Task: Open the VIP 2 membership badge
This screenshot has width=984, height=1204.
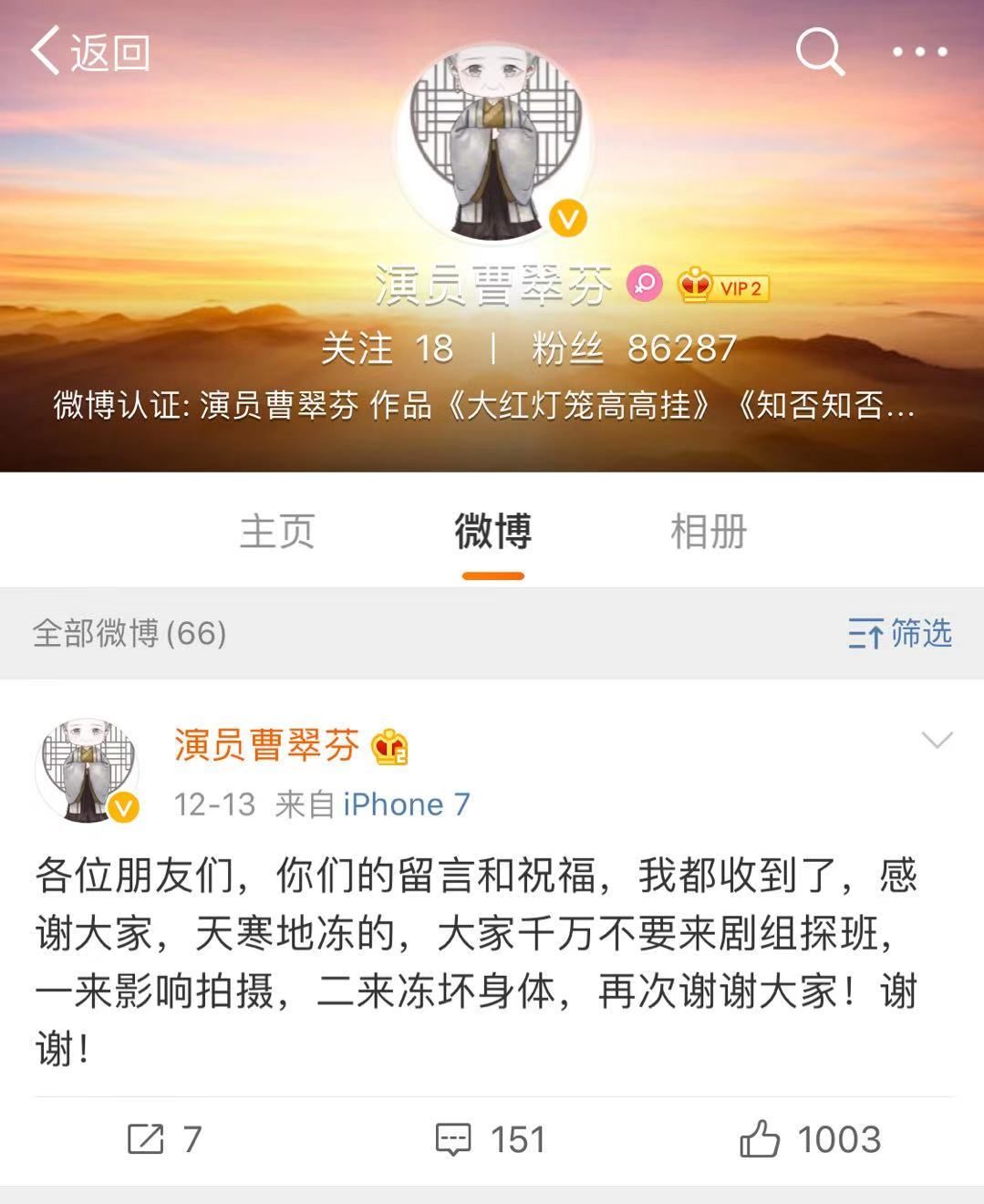Action: click(x=724, y=287)
